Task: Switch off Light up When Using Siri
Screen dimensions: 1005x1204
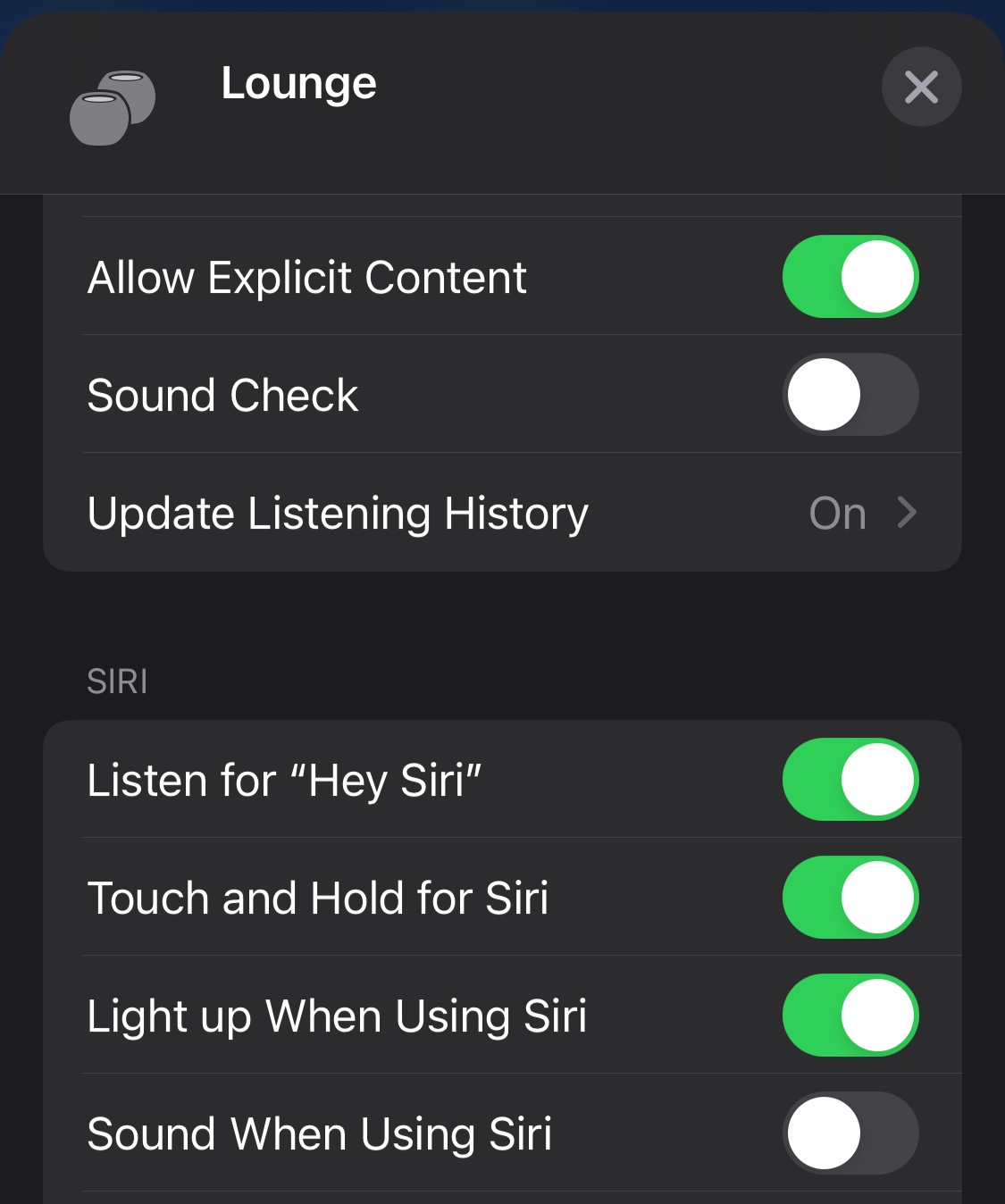Action: (850, 1015)
